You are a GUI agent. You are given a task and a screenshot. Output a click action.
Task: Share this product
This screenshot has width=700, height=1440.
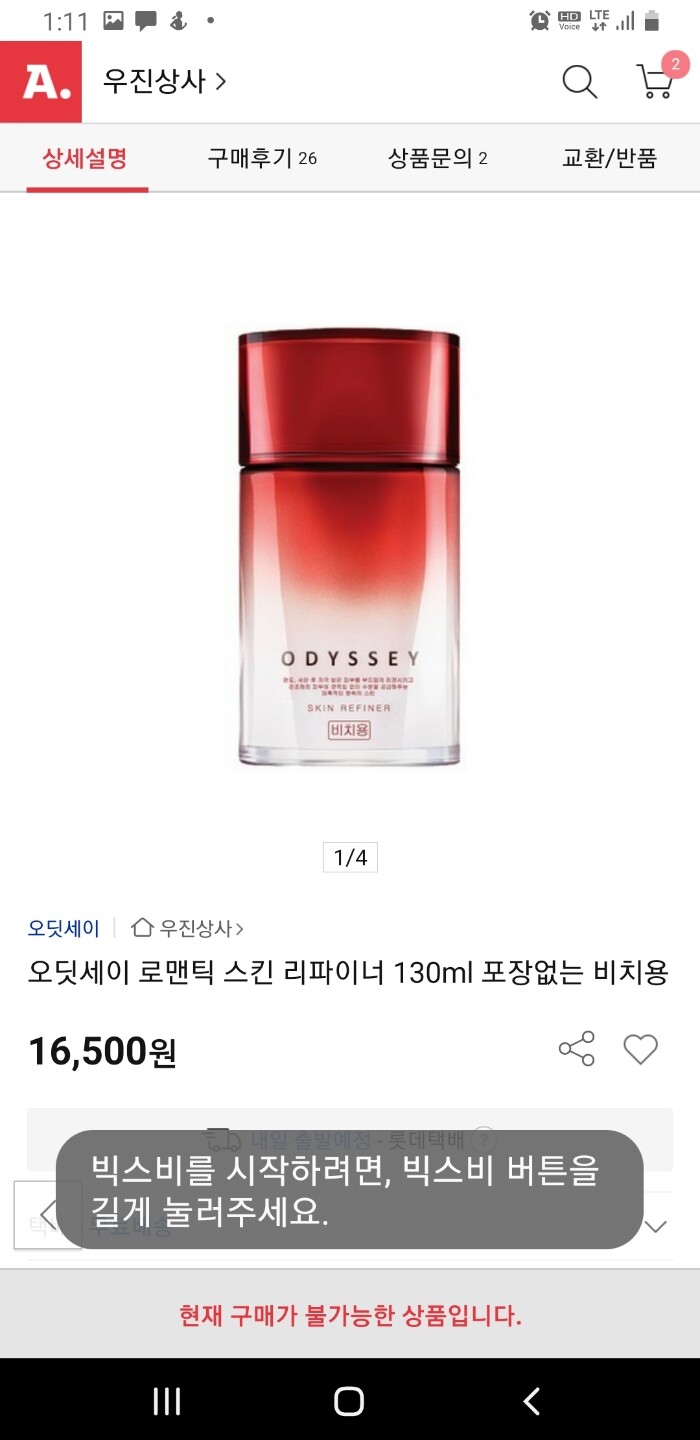(x=577, y=1049)
